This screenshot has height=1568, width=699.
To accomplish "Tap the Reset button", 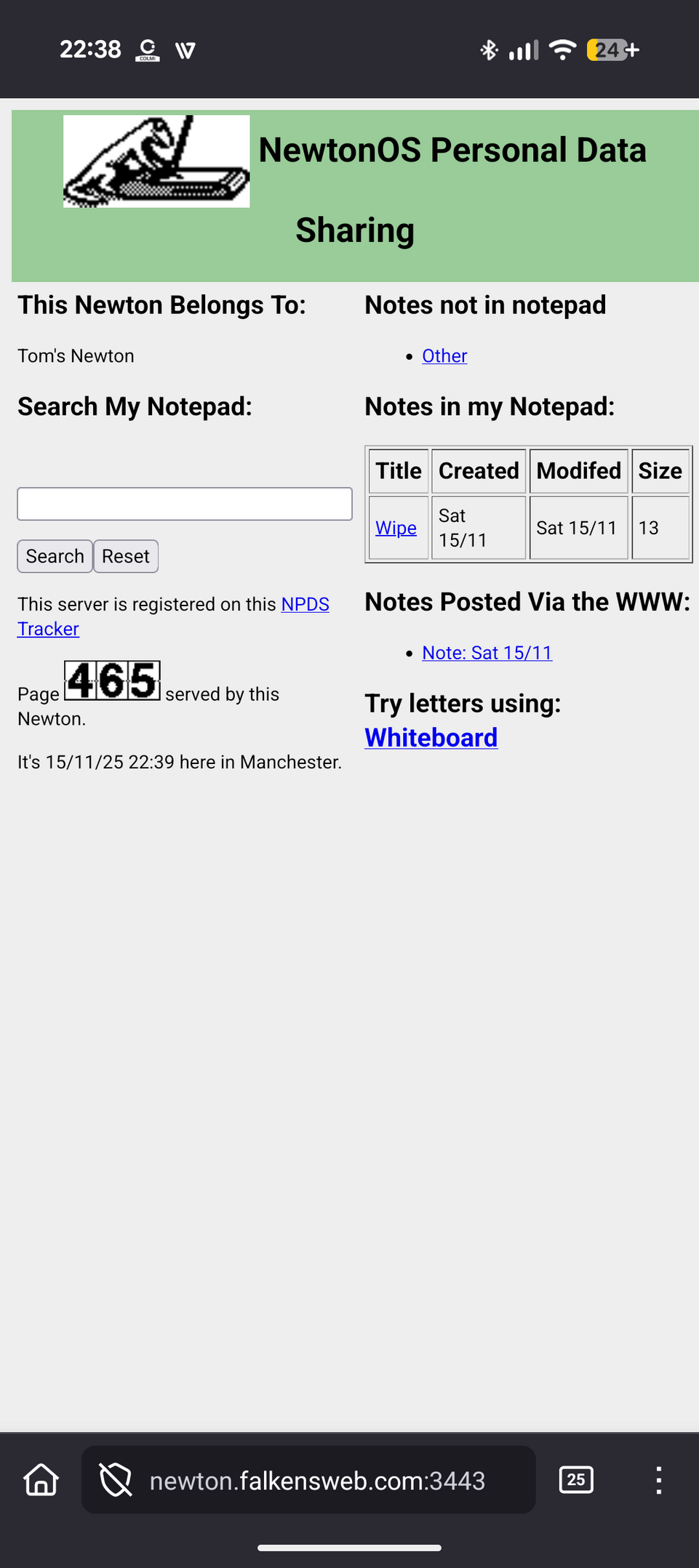I will coord(126,556).
